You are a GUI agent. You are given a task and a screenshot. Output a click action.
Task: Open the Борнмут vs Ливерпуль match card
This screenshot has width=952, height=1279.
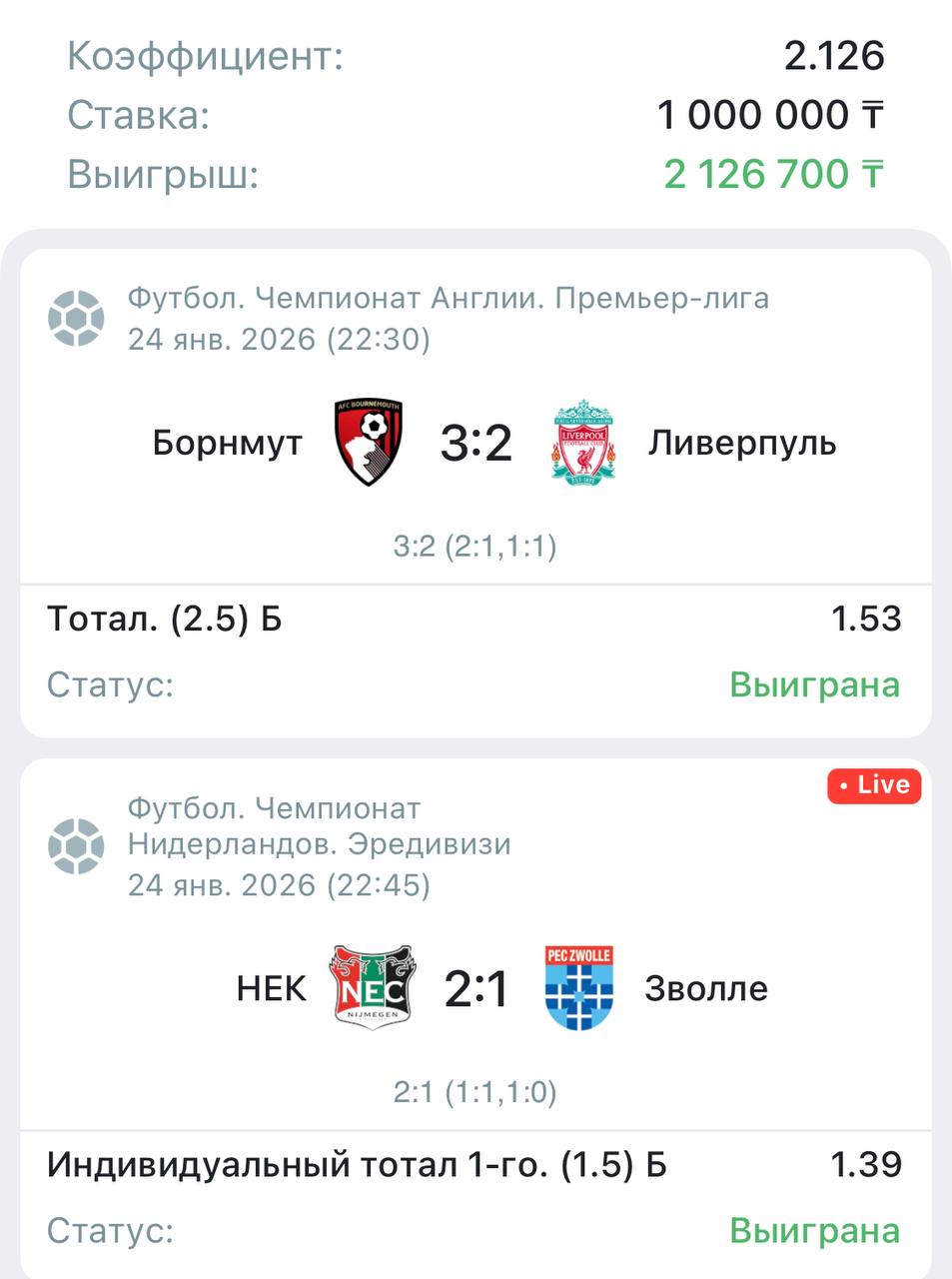pos(476,443)
